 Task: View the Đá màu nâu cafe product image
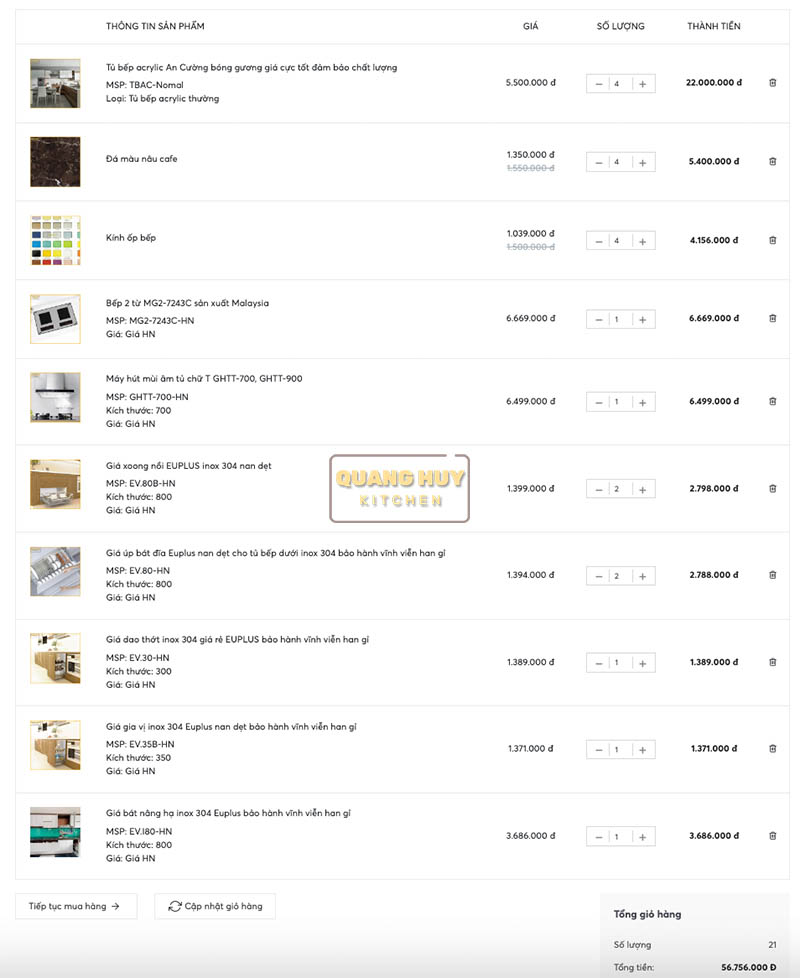[x=54, y=161]
